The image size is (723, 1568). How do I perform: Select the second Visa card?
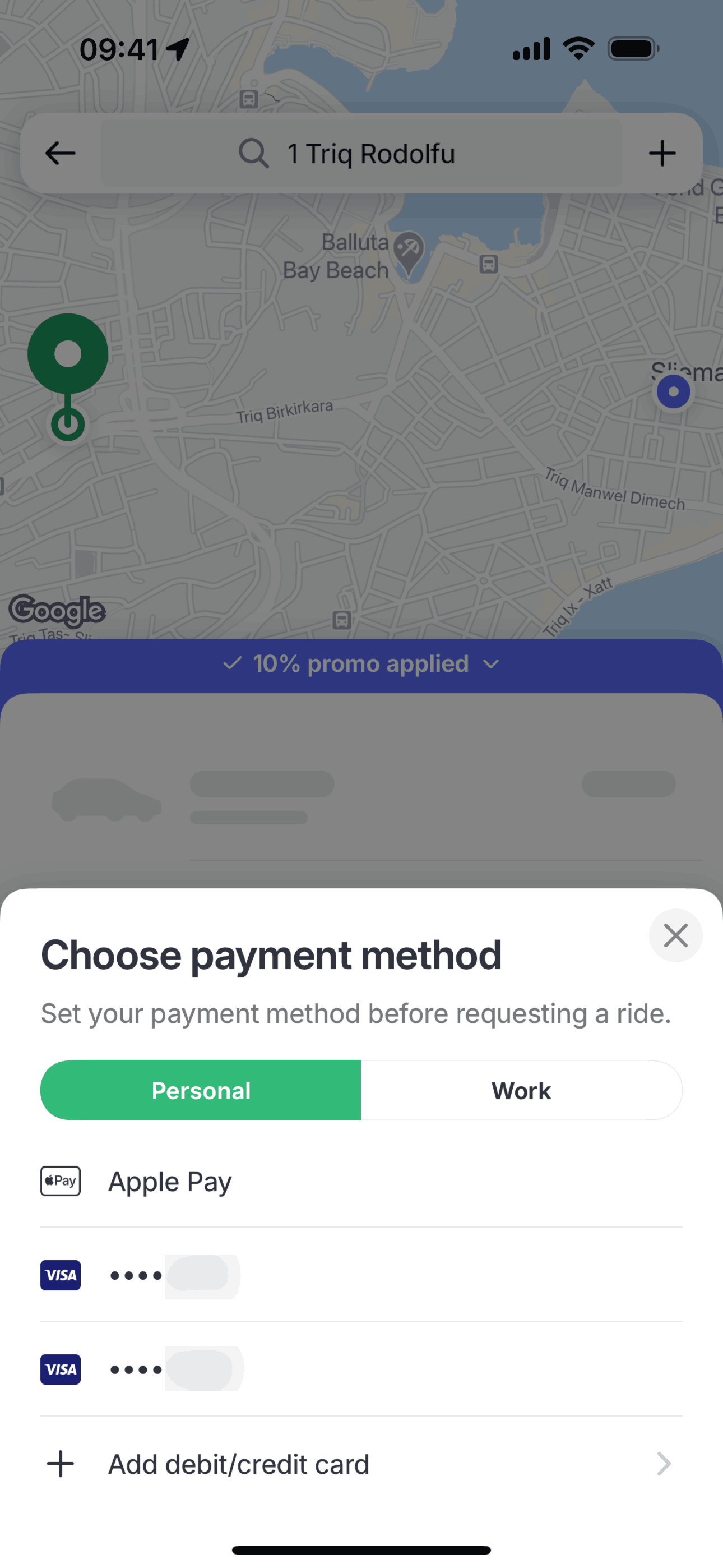(x=360, y=1369)
